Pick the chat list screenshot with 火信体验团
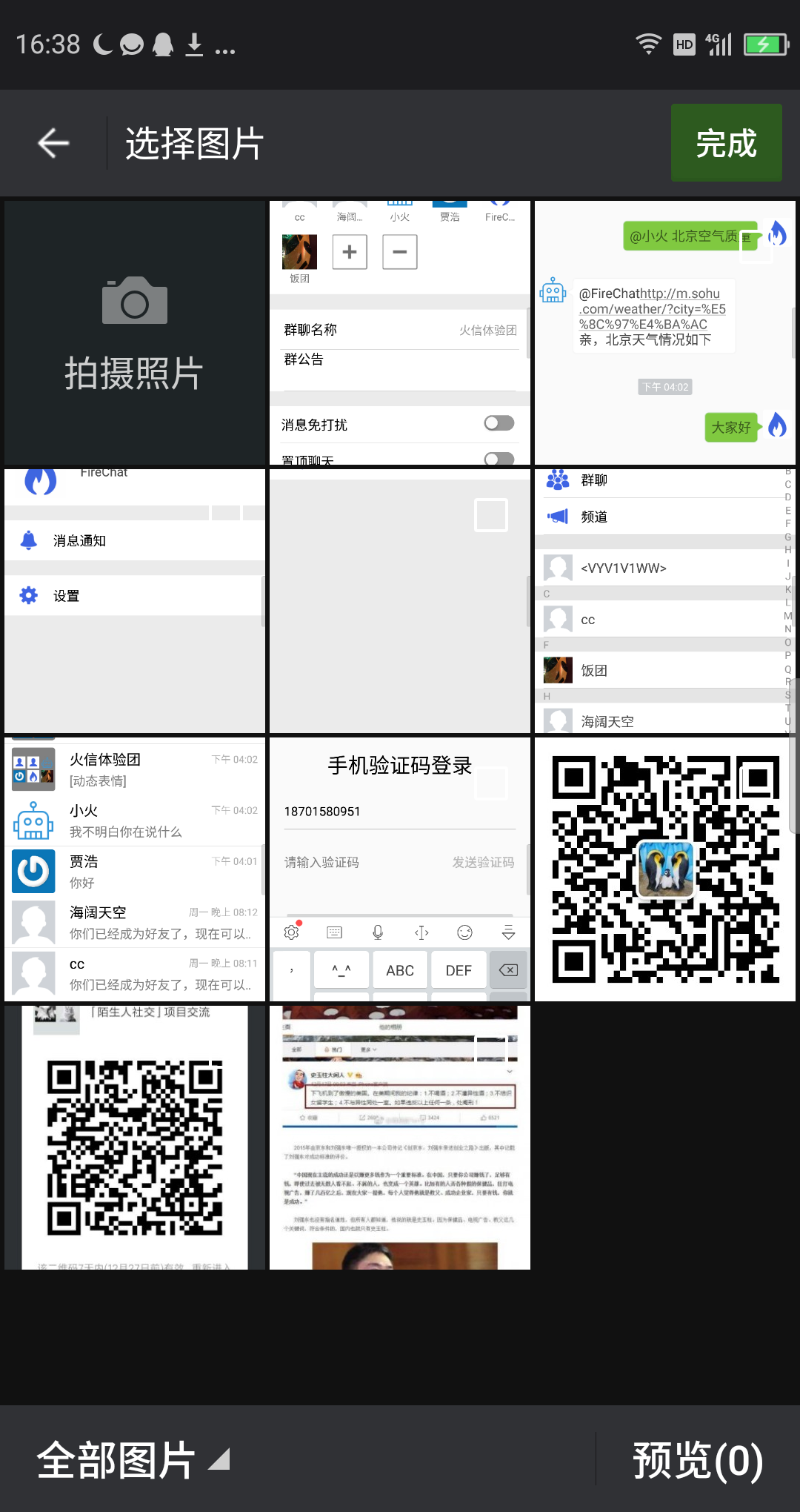The width and height of the screenshot is (800, 1512). 134,869
